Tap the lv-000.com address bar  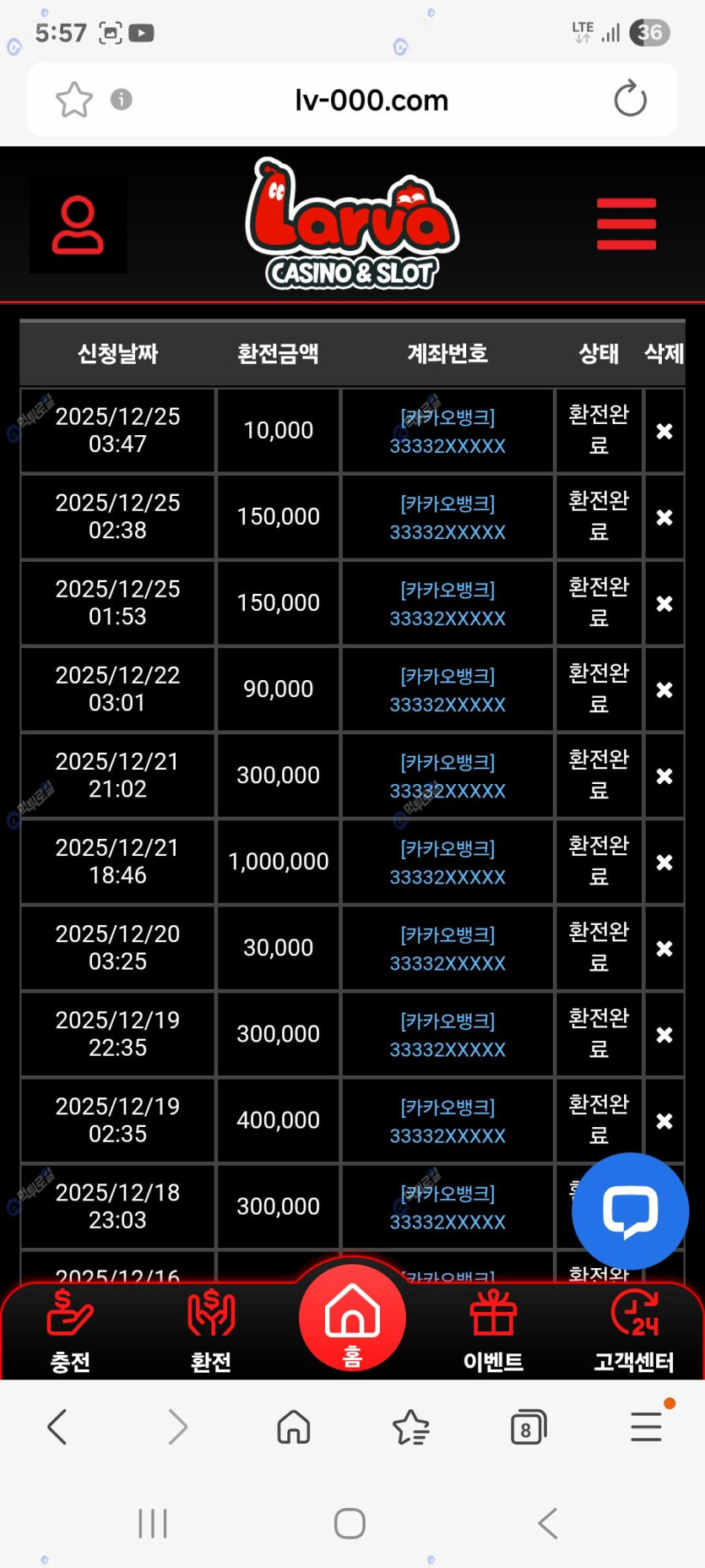pyautogui.click(x=371, y=101)
